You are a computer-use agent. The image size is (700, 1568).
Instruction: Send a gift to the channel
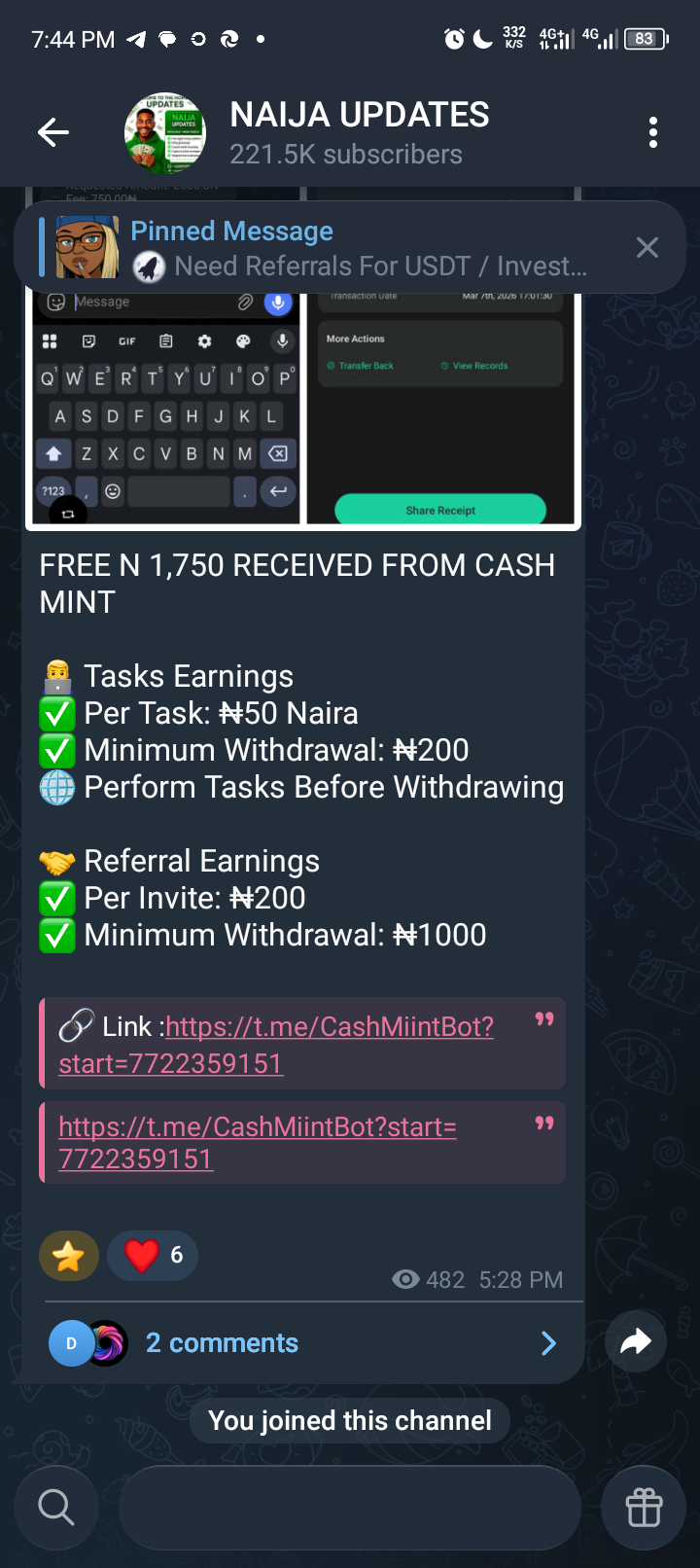pos(644,1508)
